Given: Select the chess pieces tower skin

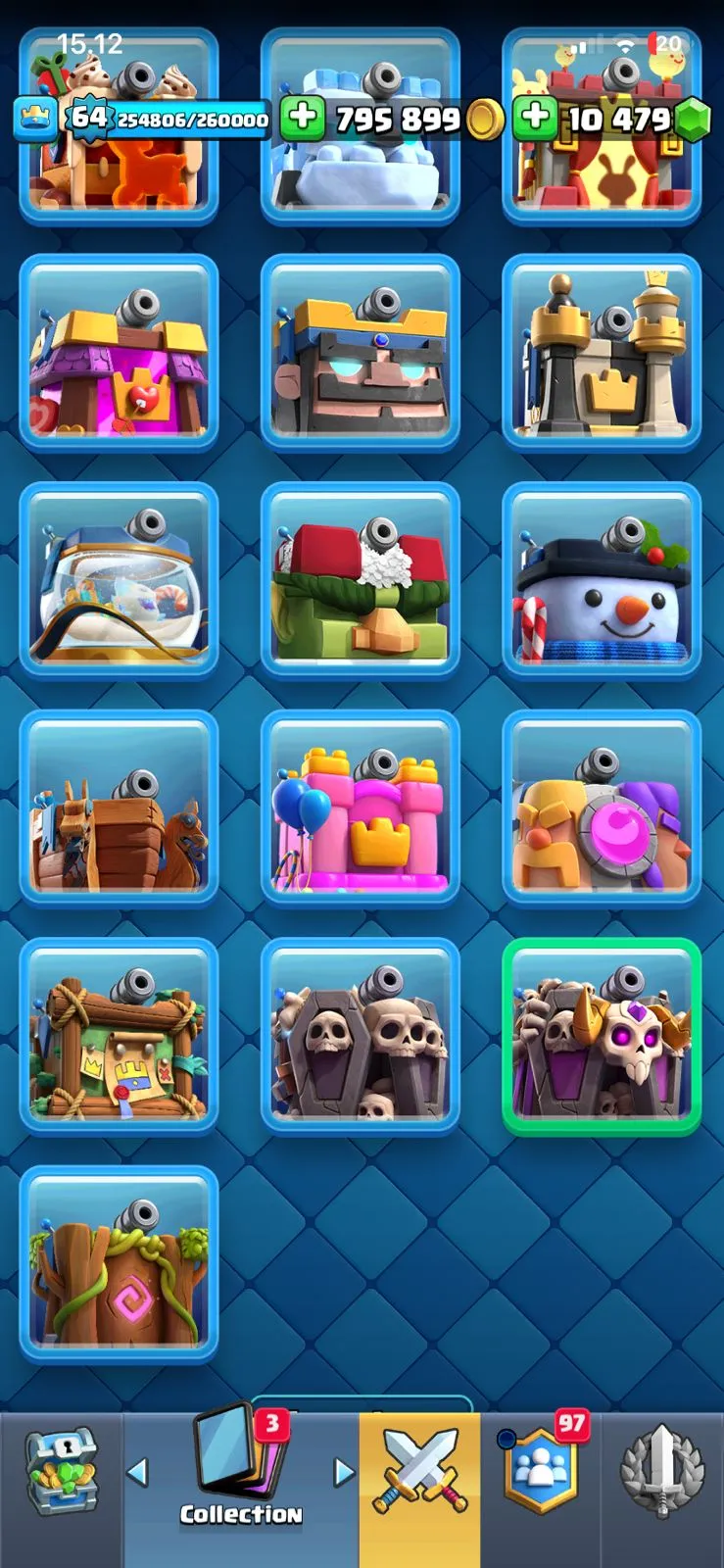Looking at the screenshot, I should pos(602,352).
